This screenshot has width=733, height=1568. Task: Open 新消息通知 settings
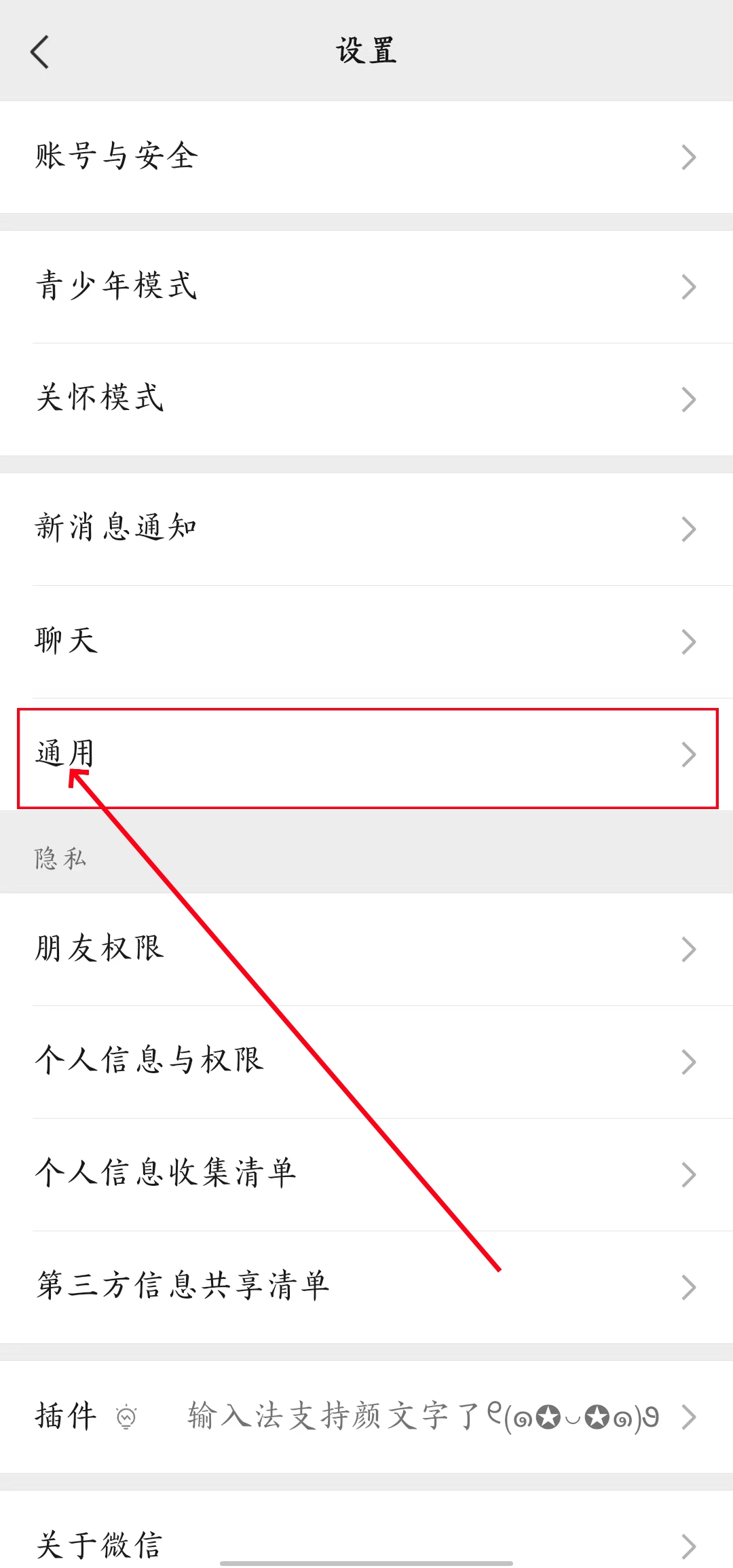pyautogui.click(x=366, y=529)
